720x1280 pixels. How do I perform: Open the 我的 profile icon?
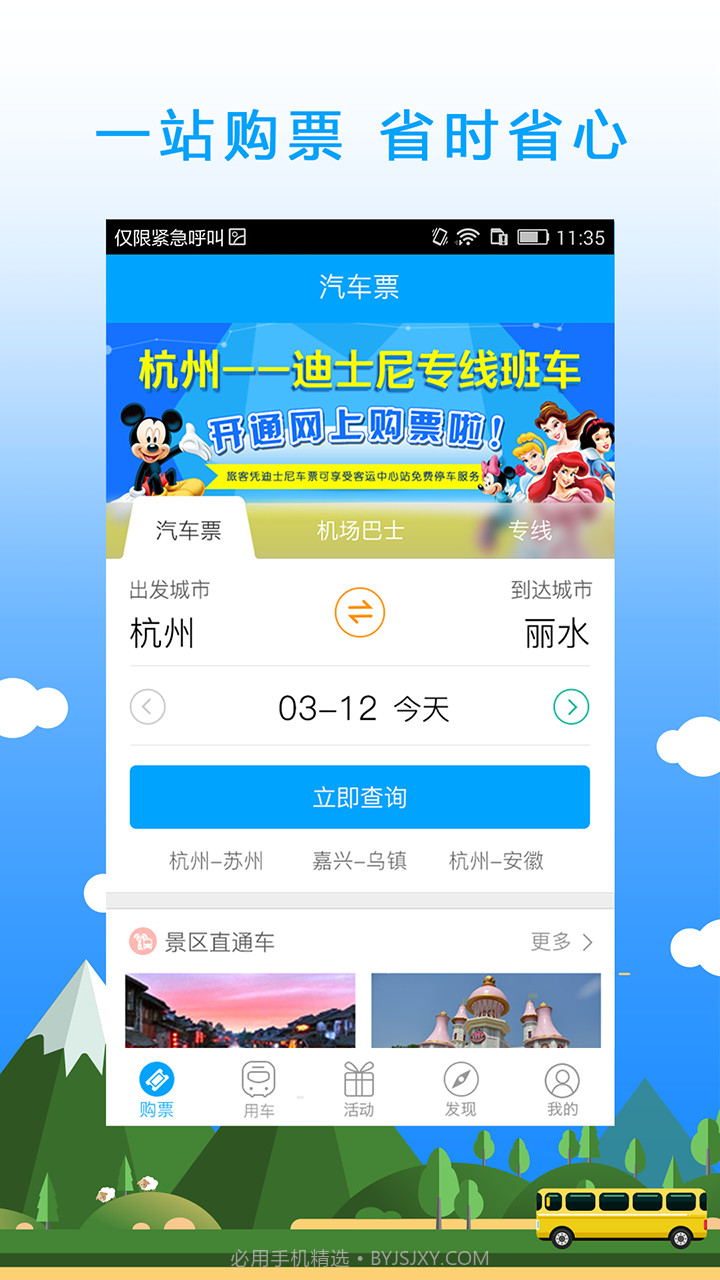click(x=561, y=1080)
